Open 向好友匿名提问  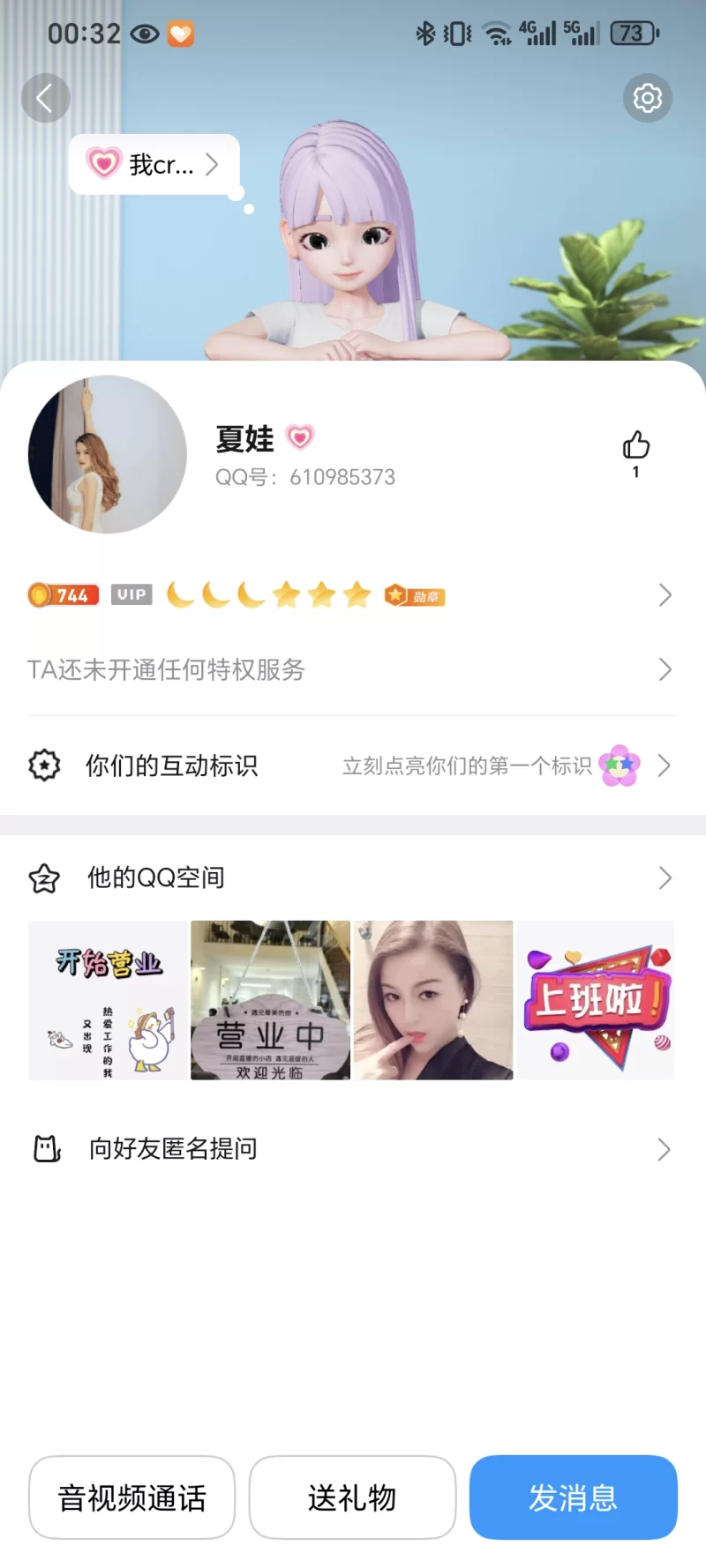point(351,1148)
